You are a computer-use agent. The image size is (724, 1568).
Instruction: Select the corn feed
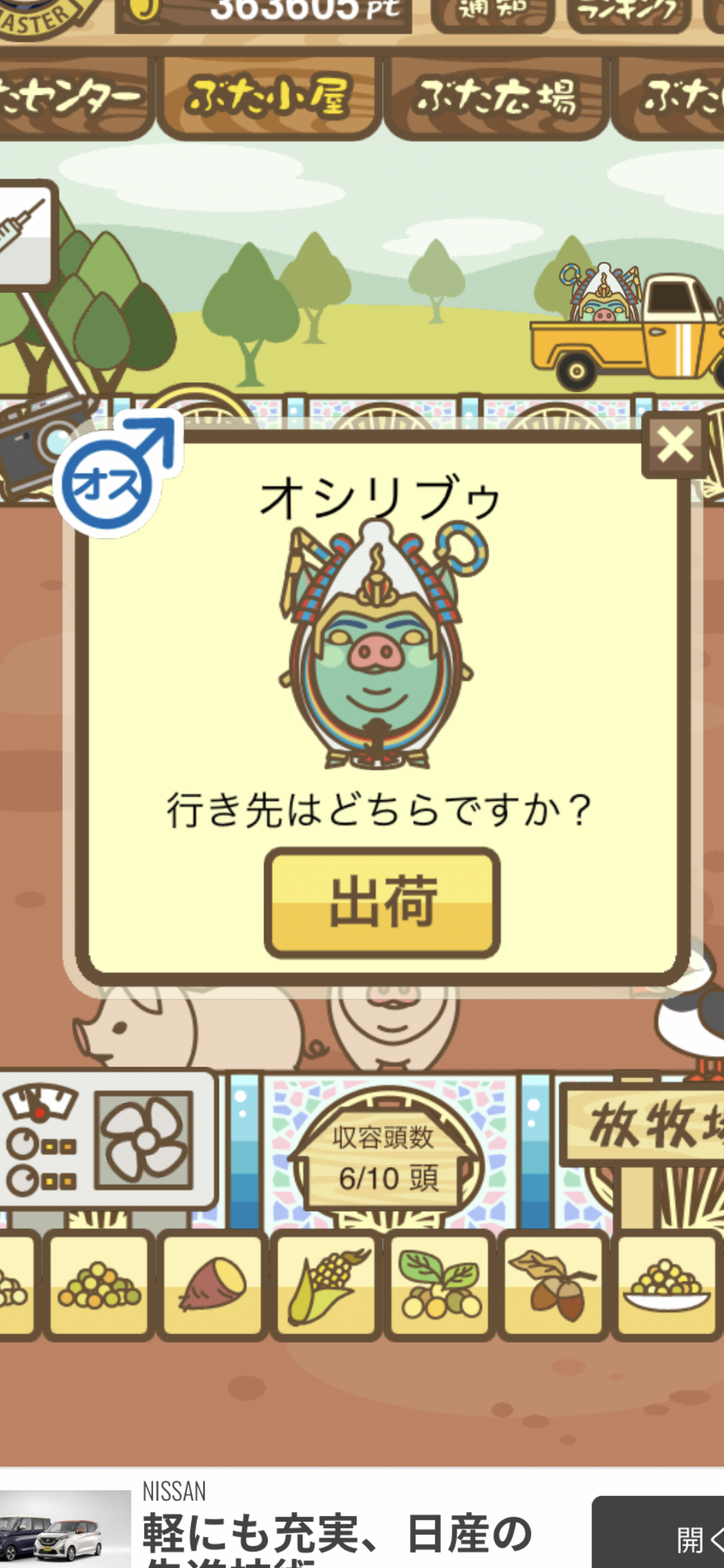coord(326,1285)
